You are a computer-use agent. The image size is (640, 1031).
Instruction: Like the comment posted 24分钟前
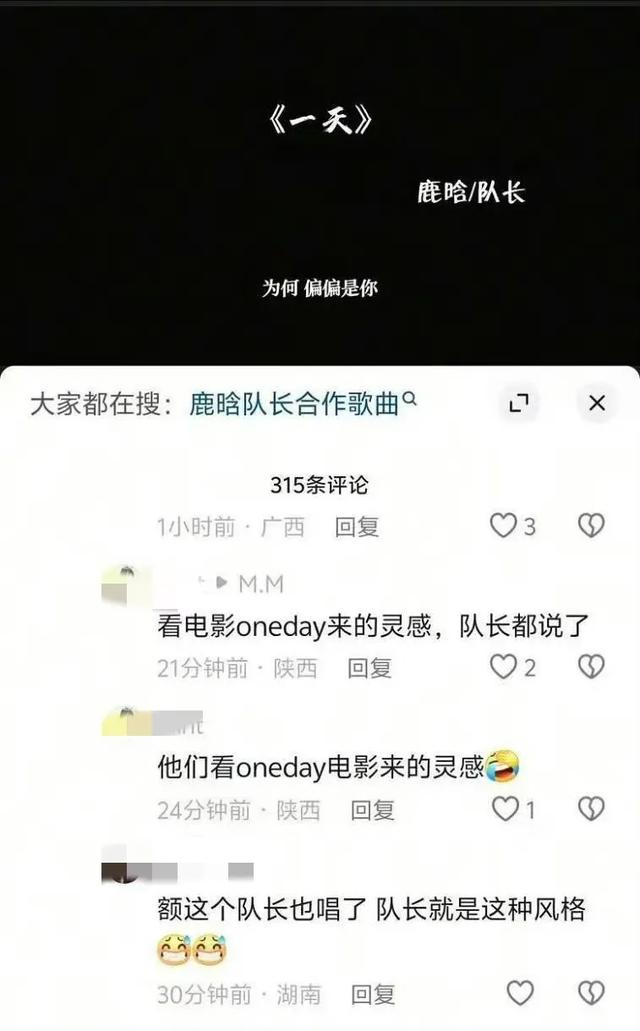click(505, 809)
